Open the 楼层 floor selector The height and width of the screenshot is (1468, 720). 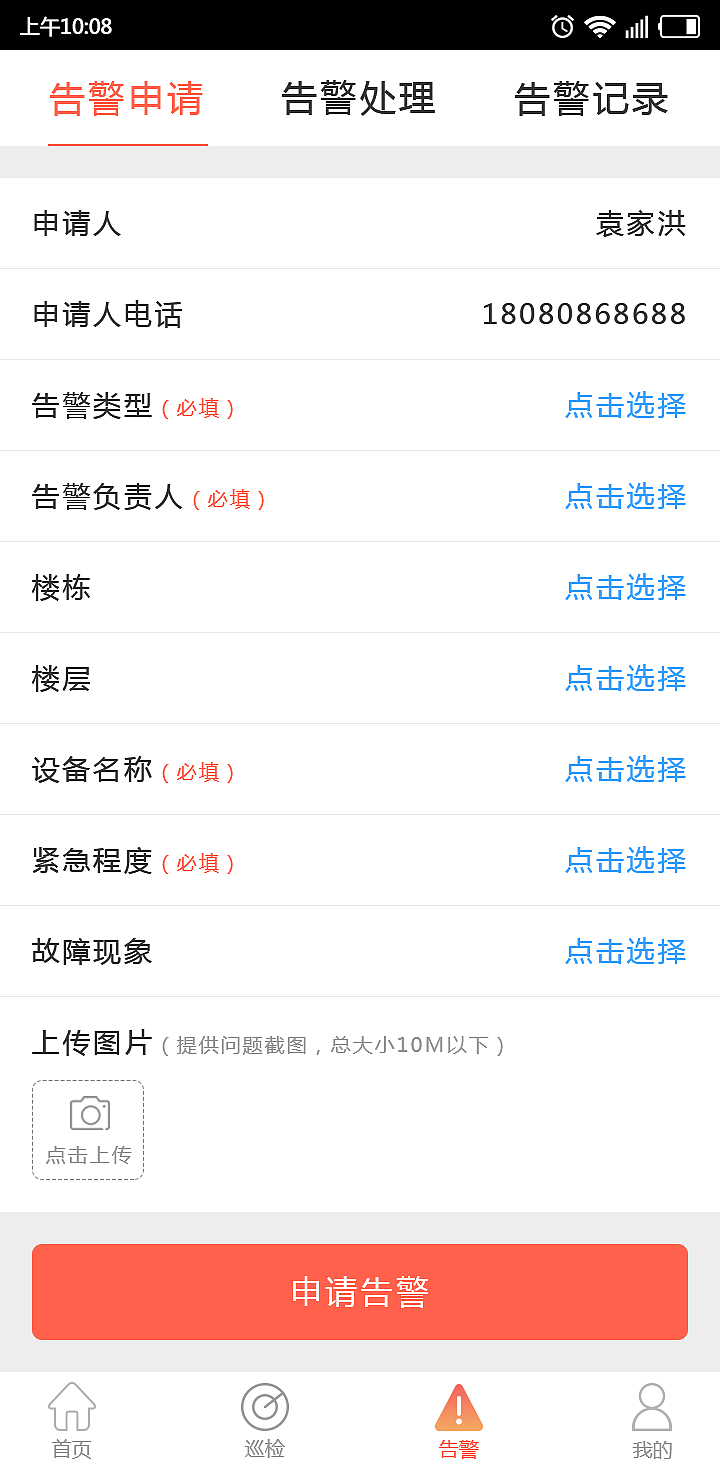pos(625,679)
